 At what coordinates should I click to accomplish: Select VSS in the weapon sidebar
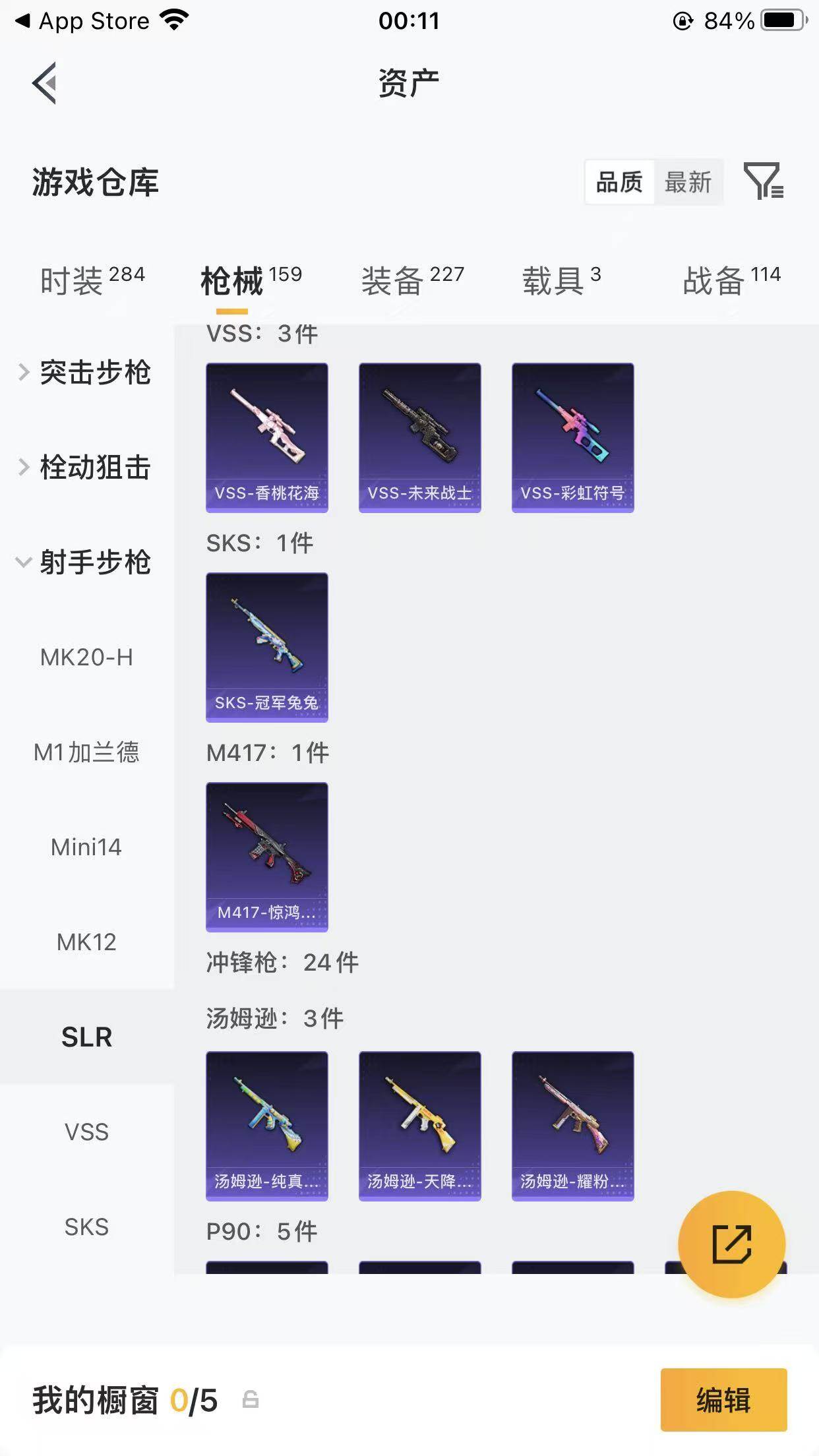point(86,1132)
